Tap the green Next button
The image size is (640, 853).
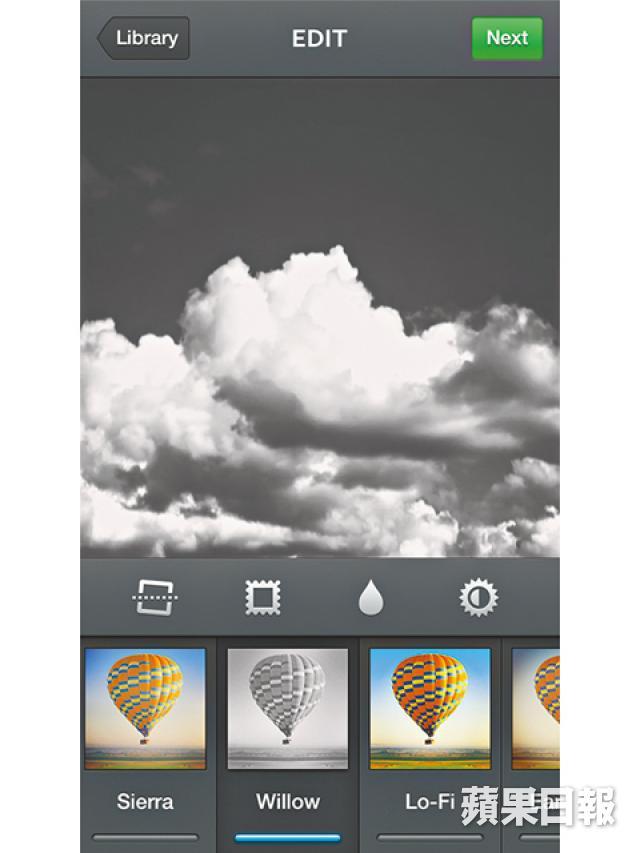pos(506,38)
